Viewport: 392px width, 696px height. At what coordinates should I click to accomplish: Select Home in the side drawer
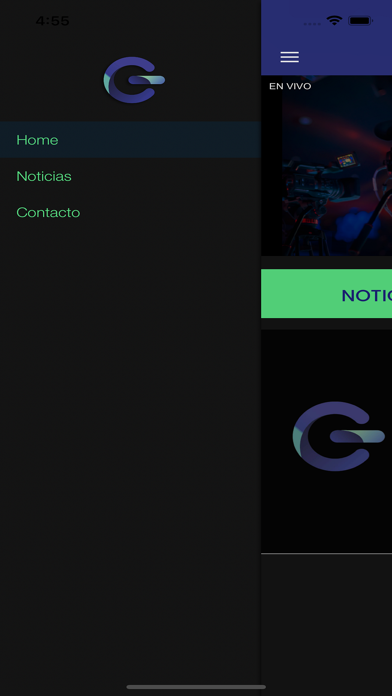click(x=130, y=140)
